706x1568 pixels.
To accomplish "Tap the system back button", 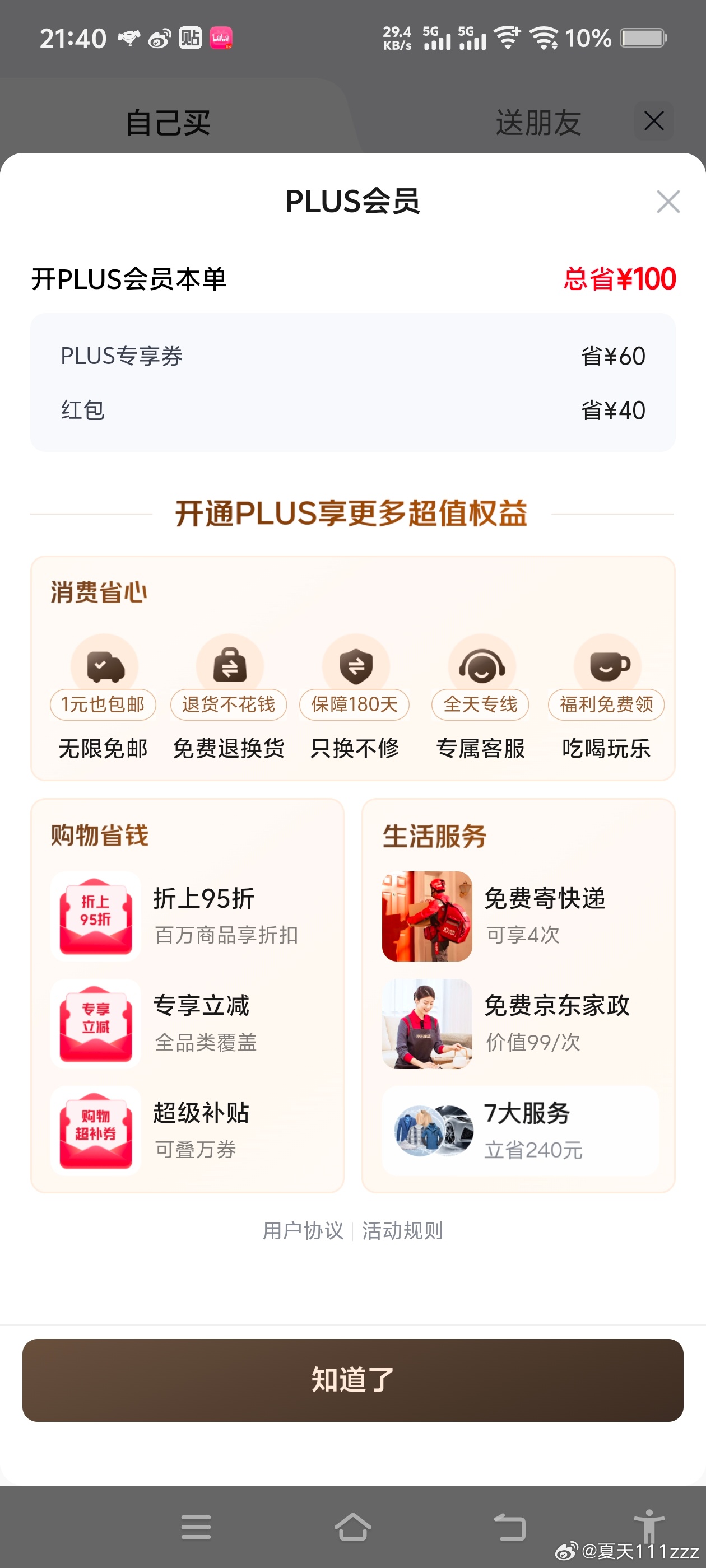I will coord(509,1527).
